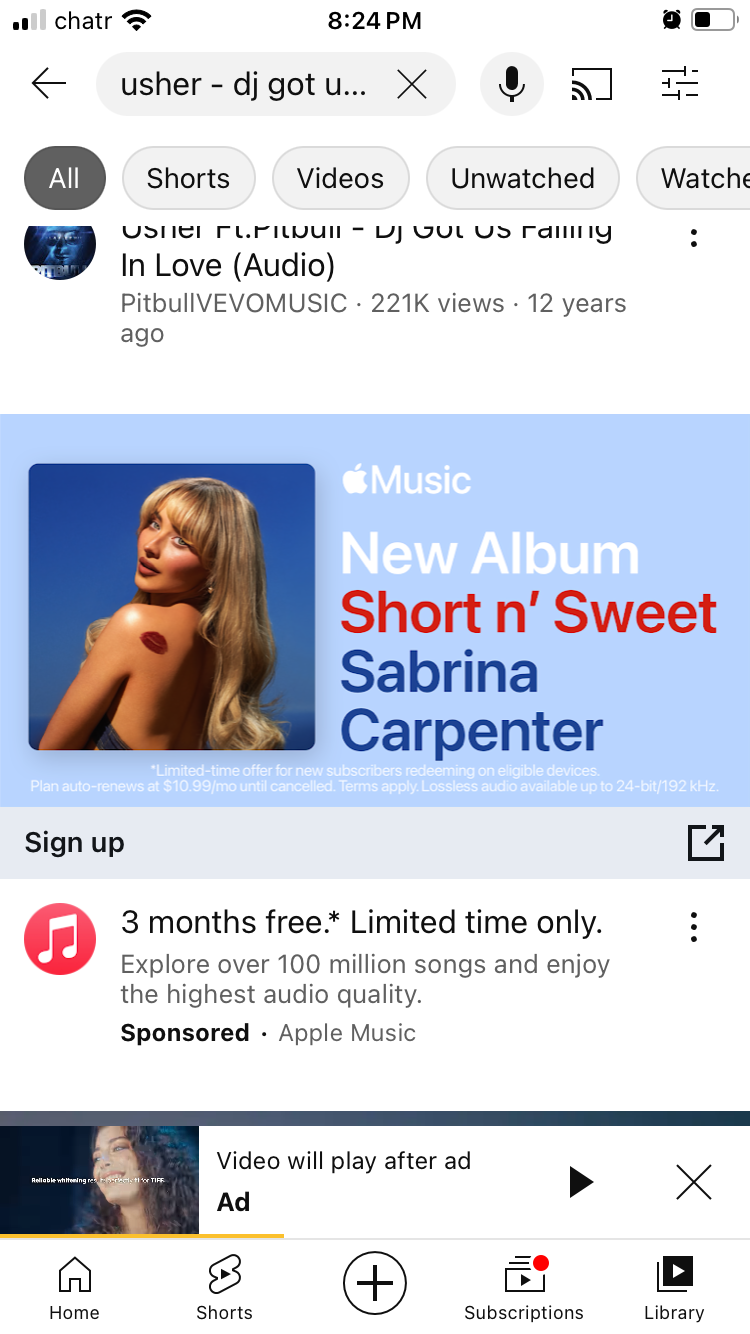Screen dimensions: 750x1334
Task: Open the Apple Music Sabrina Carpenter ad banner
Action: pyautogui.click(x=374, y=610)
